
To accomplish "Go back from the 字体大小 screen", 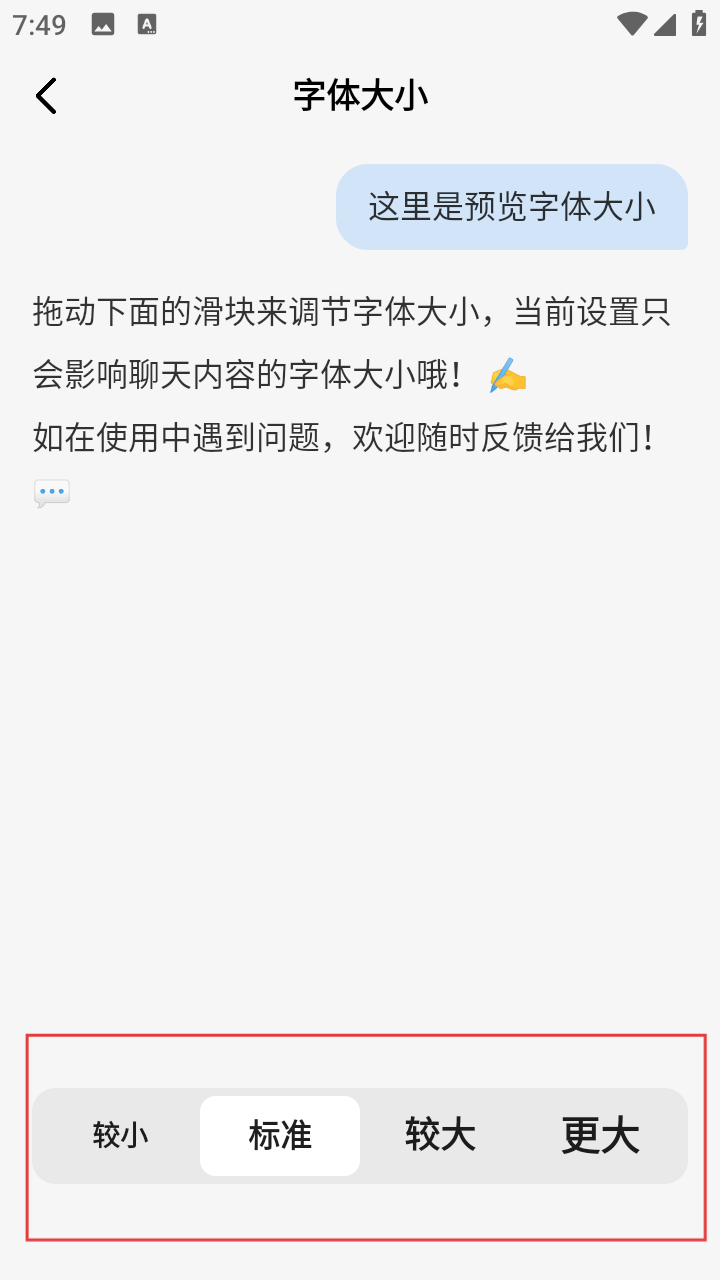I will pos(46,96).
